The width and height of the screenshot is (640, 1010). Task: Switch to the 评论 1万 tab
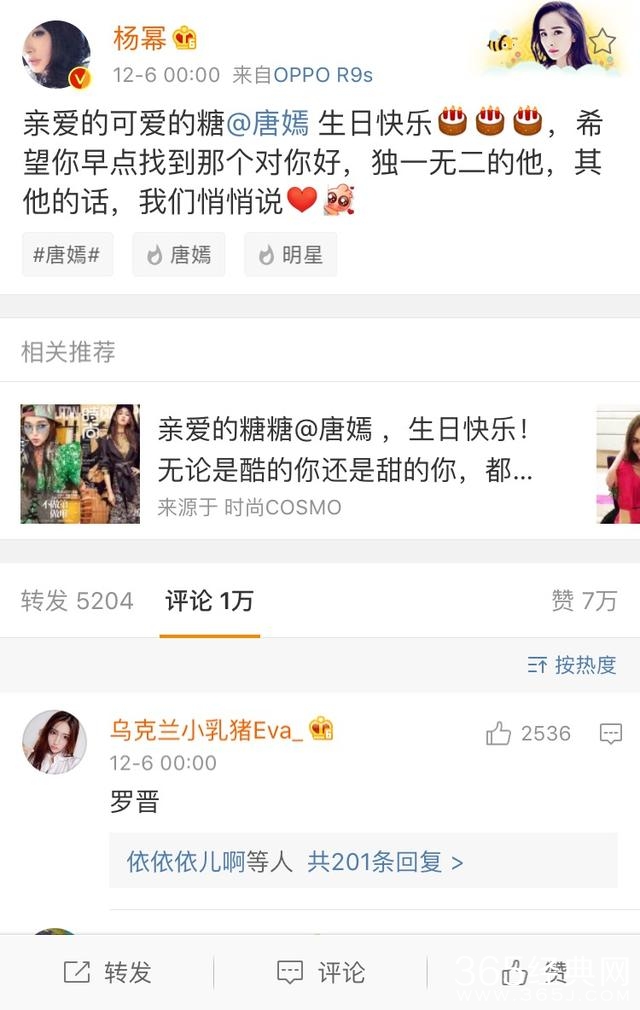(x=209, y=601)
